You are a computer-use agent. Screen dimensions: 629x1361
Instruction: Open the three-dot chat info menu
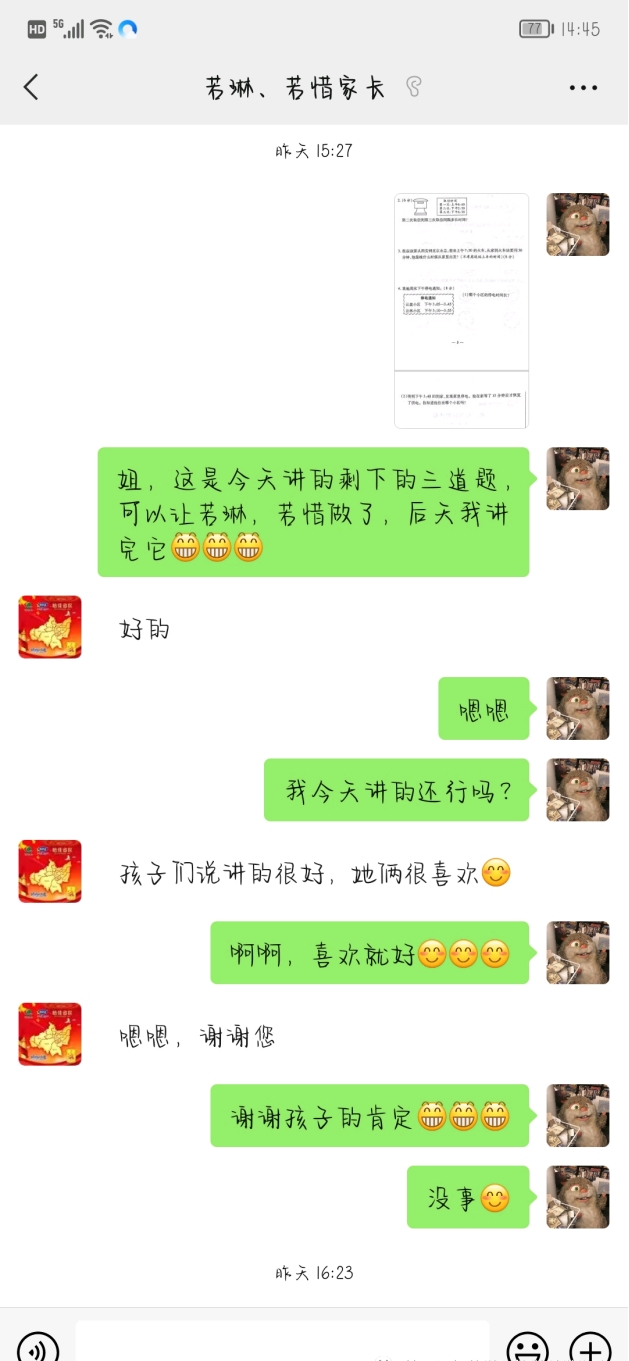pyautogui.click(x=583, y=88)
